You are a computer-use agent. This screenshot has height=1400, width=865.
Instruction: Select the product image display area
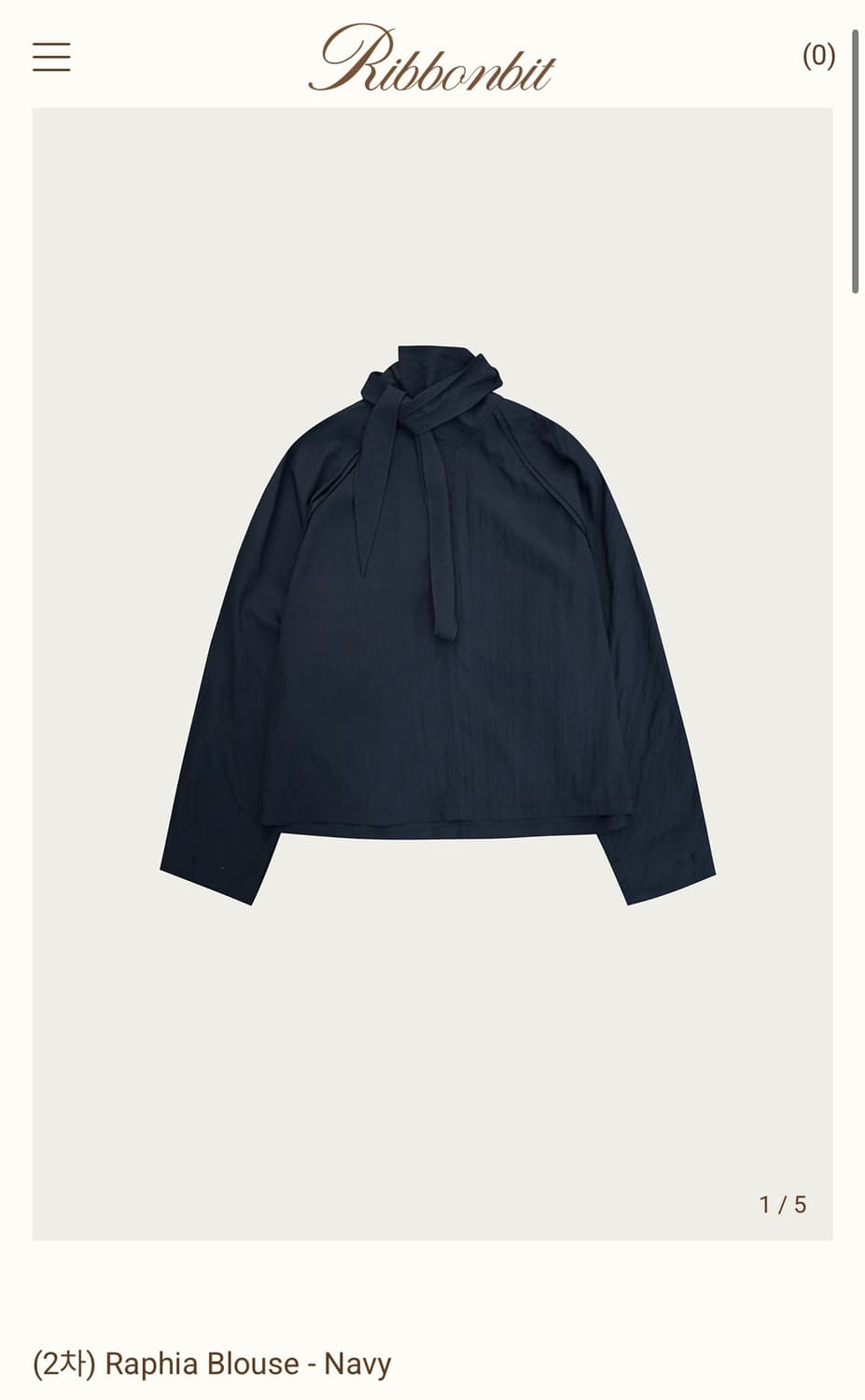point(432,672)
